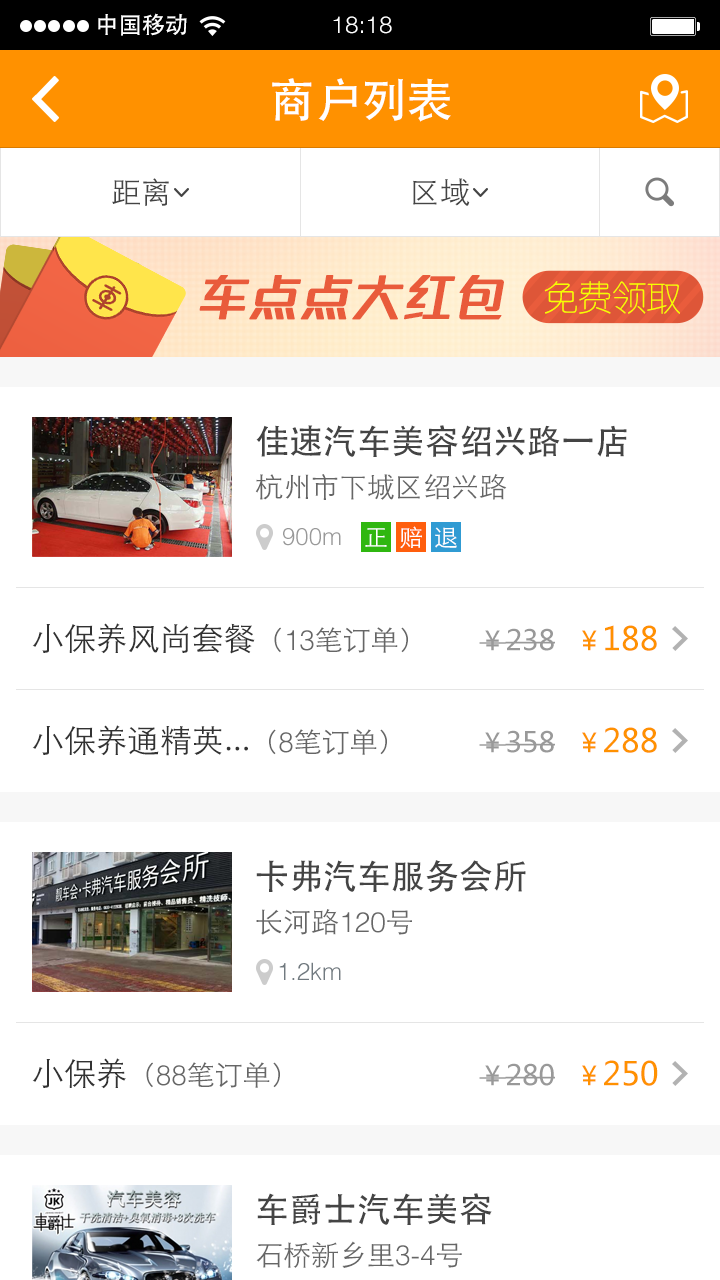Tap the search magnifier icon

click(660, 192)
